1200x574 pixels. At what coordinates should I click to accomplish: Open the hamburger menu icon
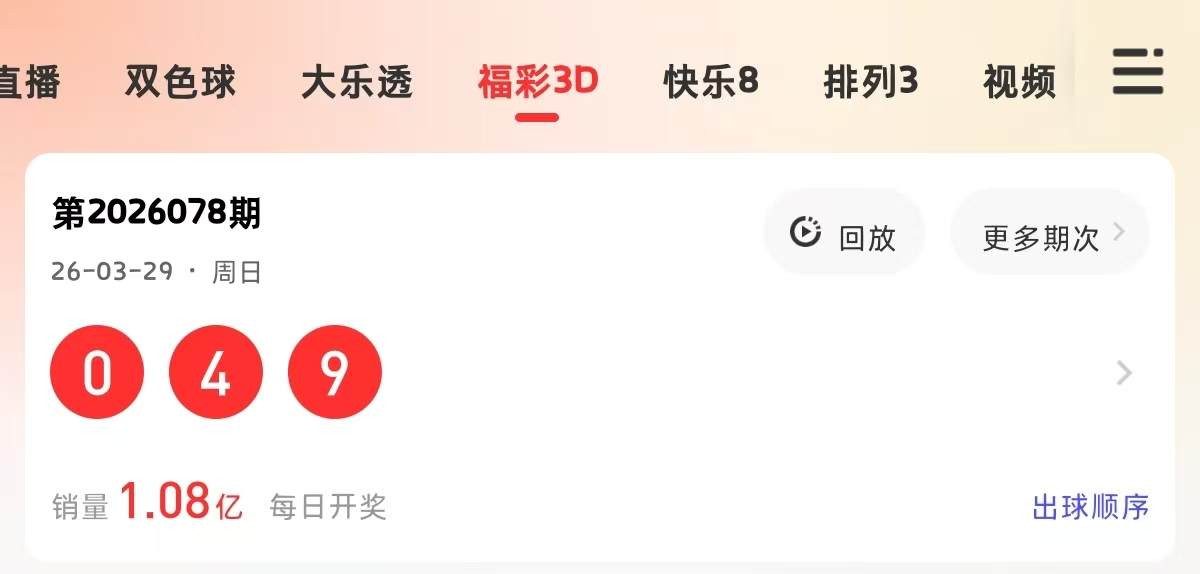(1138, 72)
